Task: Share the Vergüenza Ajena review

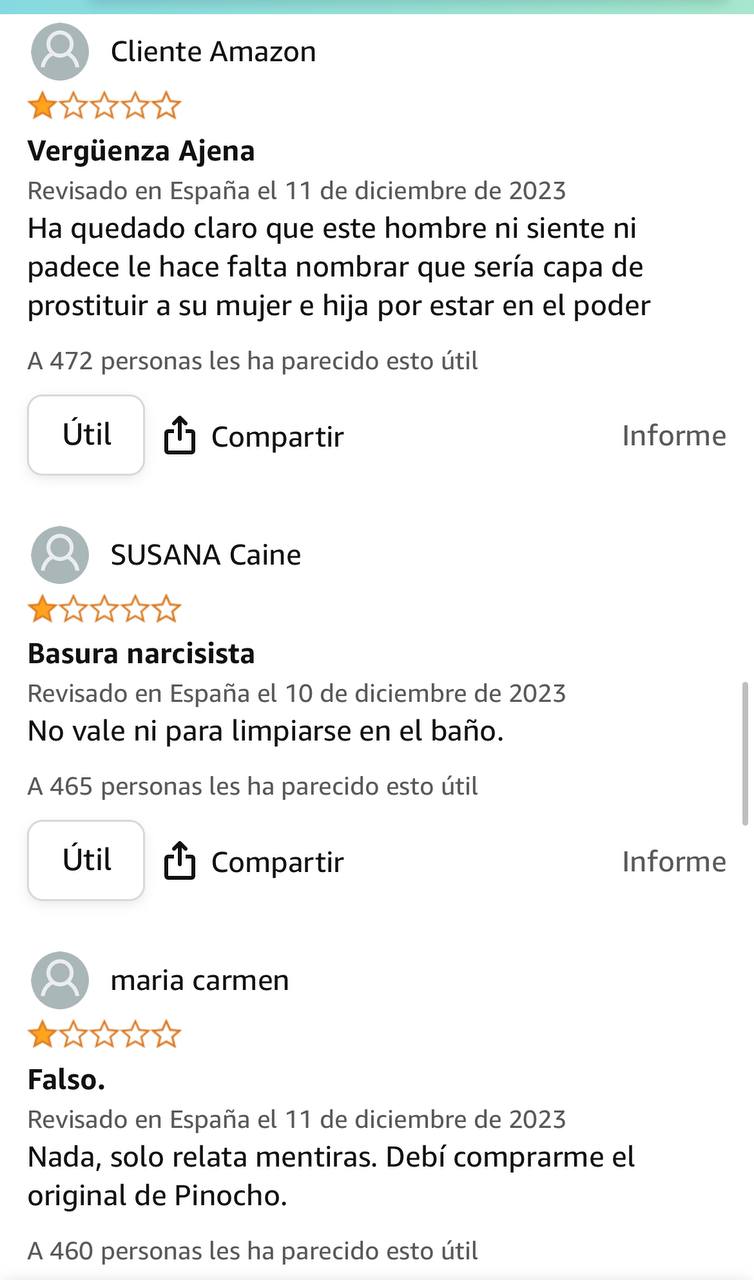Action: click(254, 437)
